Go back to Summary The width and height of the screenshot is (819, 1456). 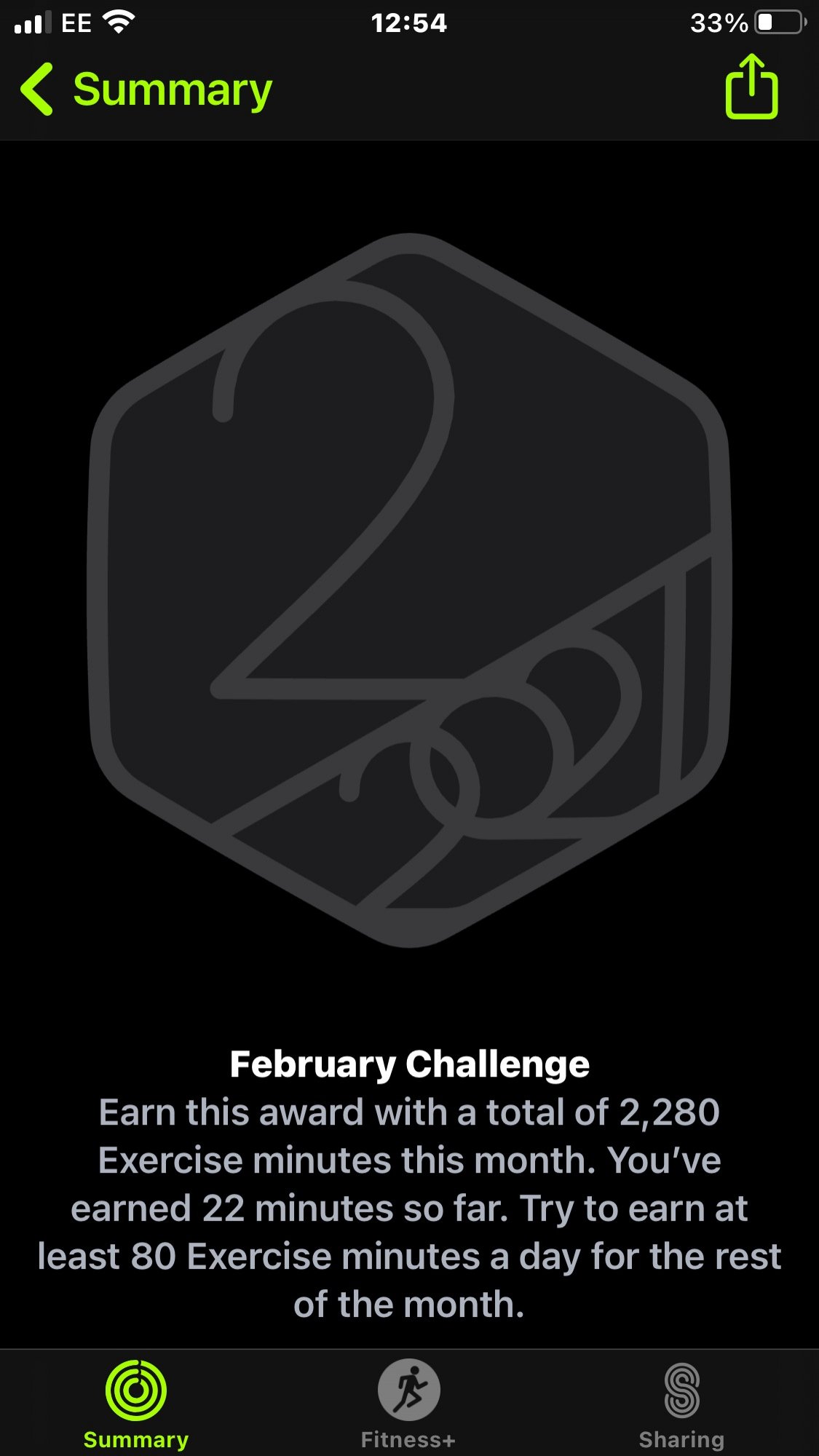[146, 90]
